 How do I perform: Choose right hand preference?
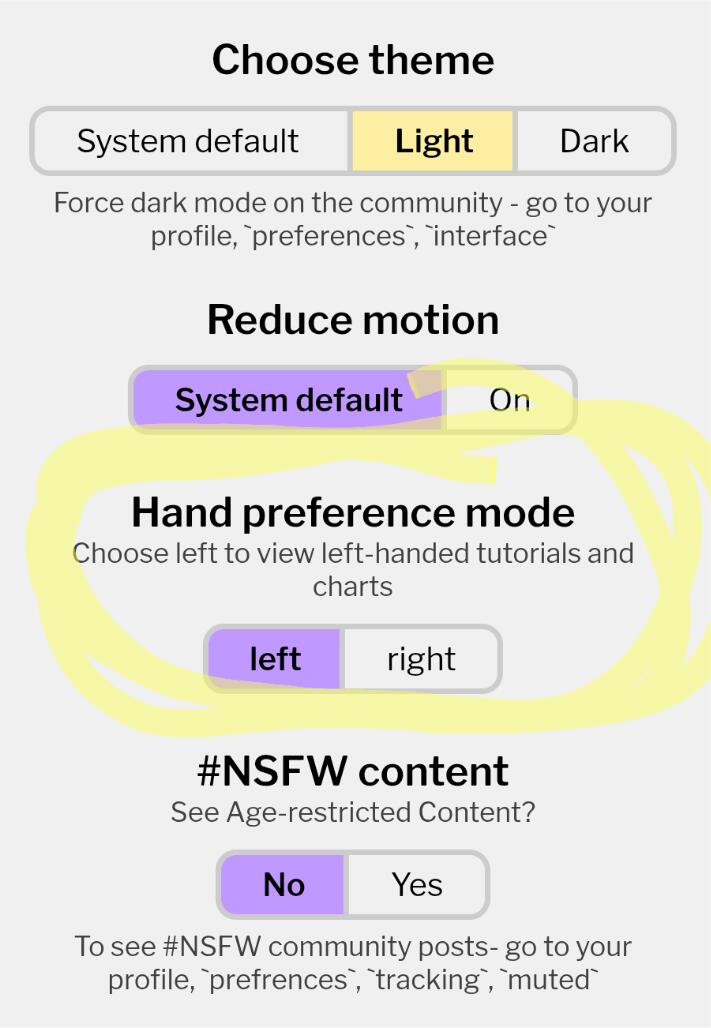click(420, 659)
